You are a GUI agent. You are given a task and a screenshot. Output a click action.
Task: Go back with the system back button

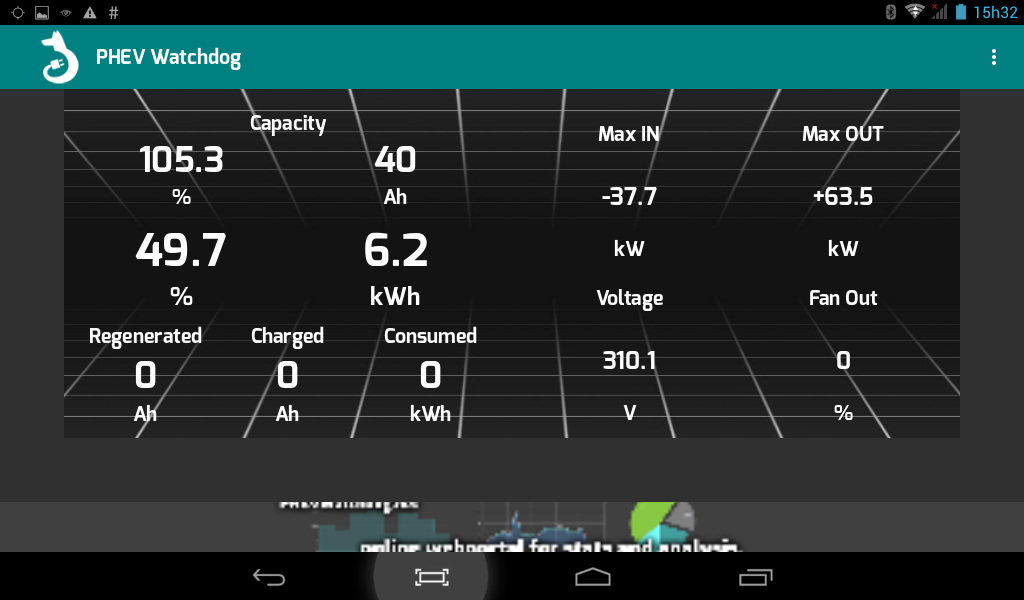268,577
